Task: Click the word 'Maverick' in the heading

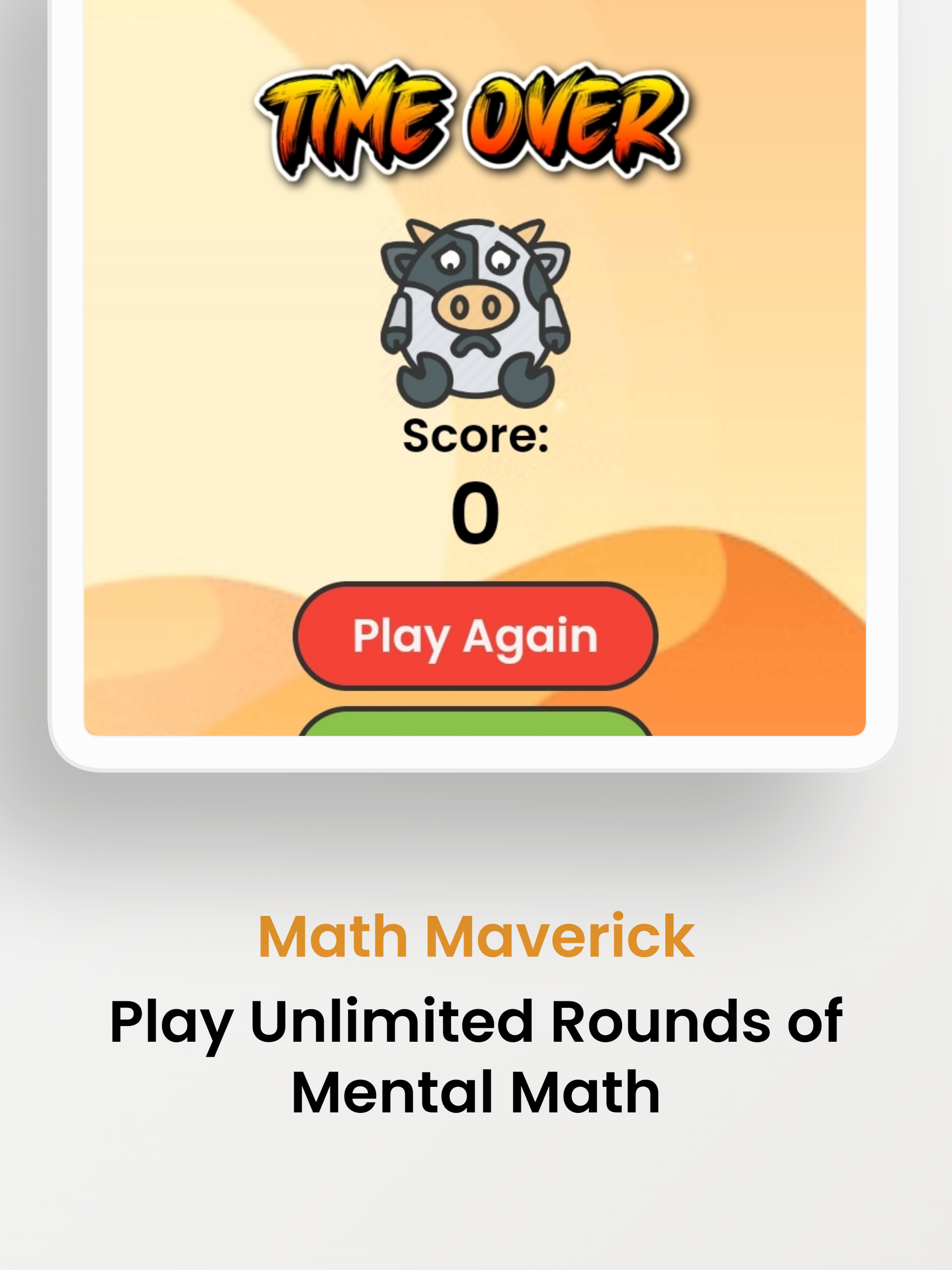Action: (560, 933)
